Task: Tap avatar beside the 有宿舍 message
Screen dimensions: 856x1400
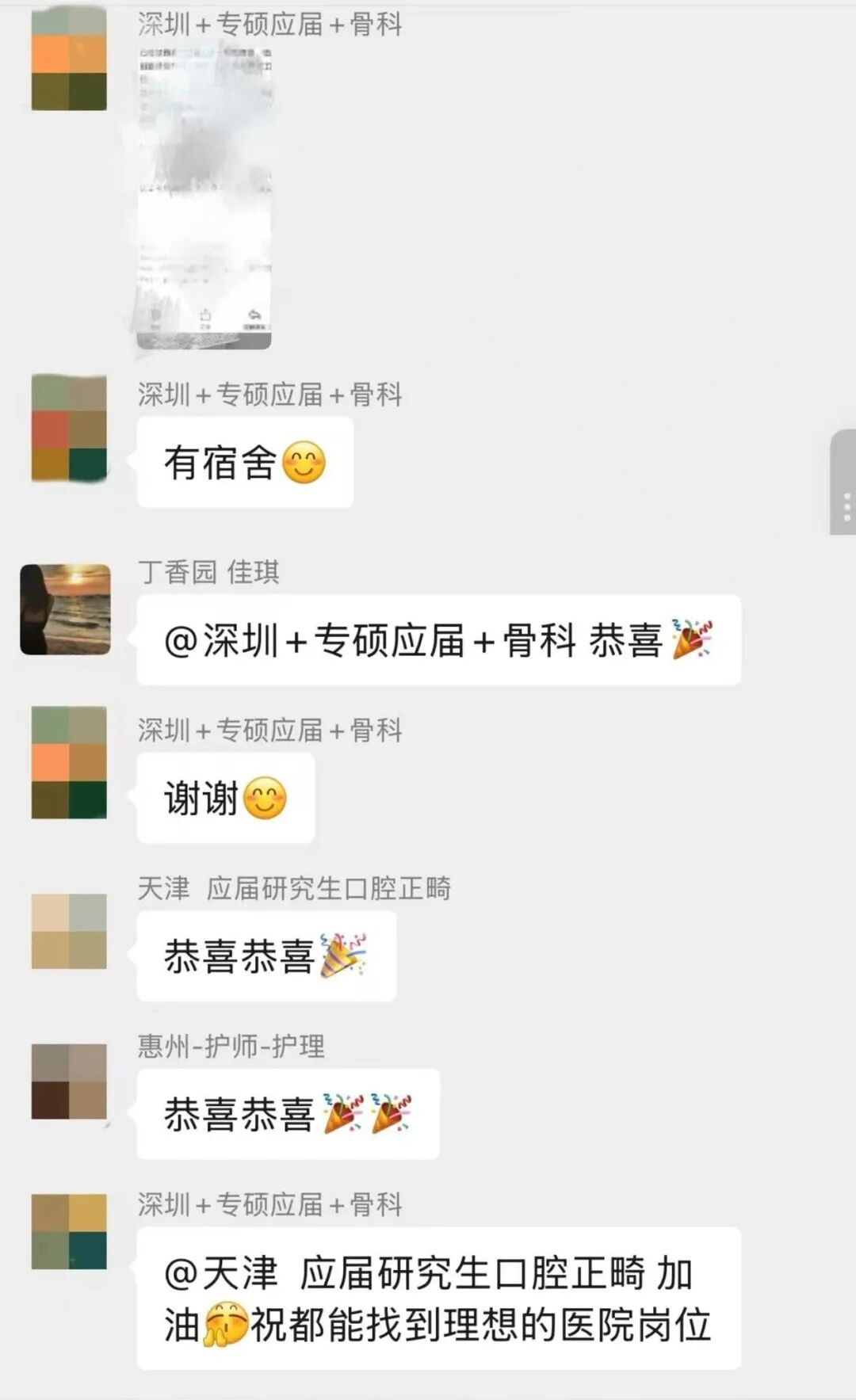Action: click(69, 429)
